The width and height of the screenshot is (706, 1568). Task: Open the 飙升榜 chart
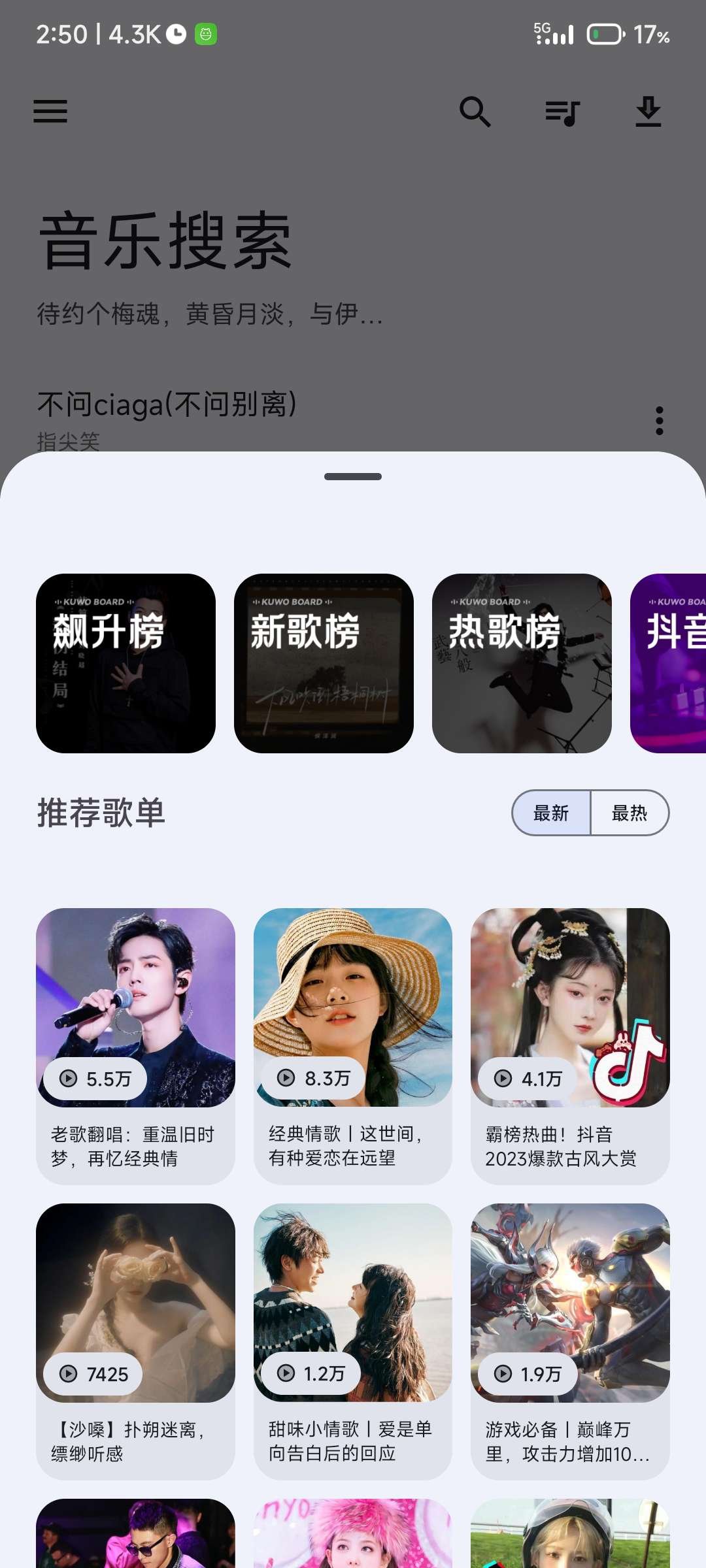(126, 663)
